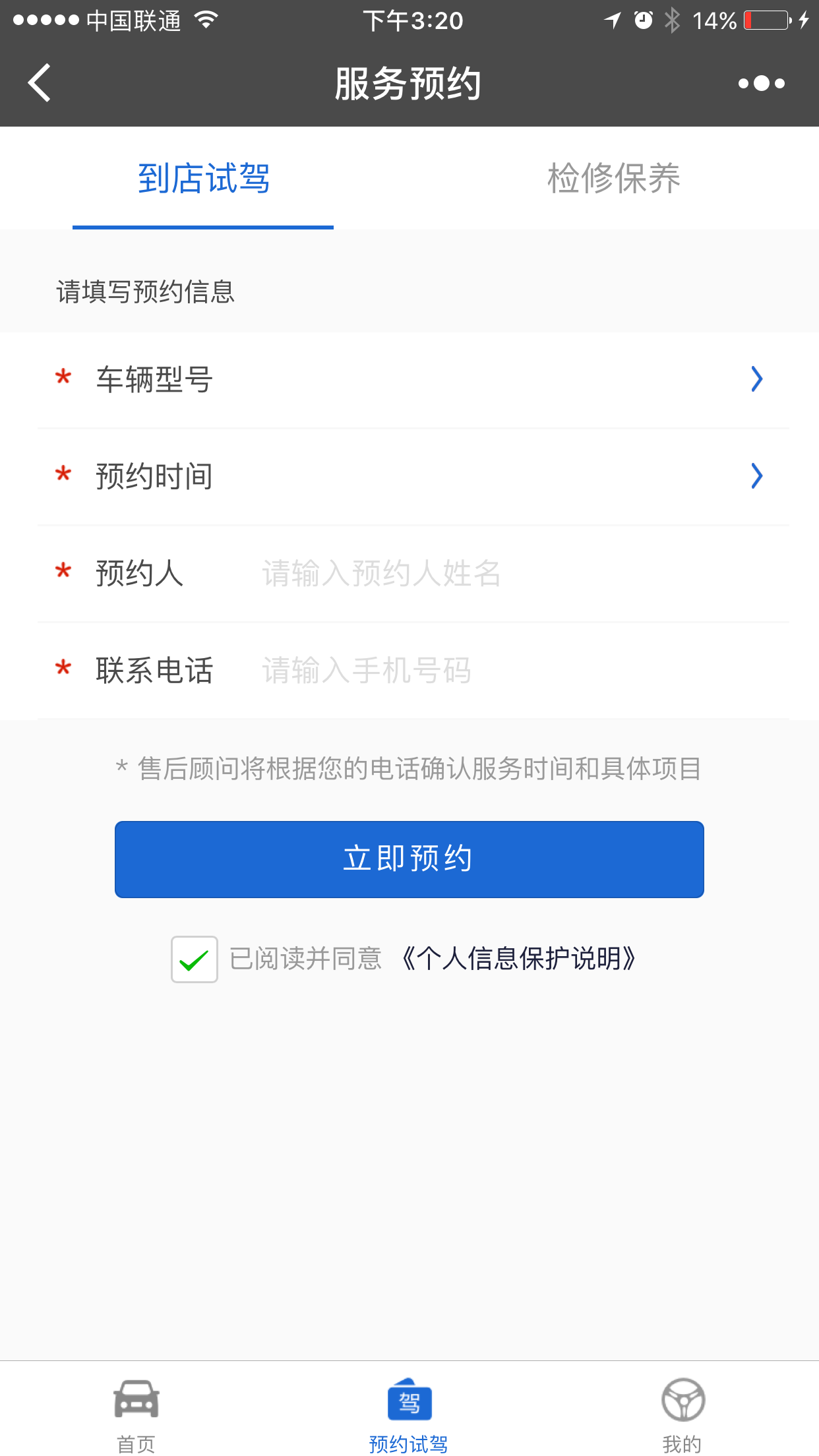This screenshot has width=819, height=1456.
Task: Open the 《个人信息保护说明》 link
Action: click(x=518, y=959)
